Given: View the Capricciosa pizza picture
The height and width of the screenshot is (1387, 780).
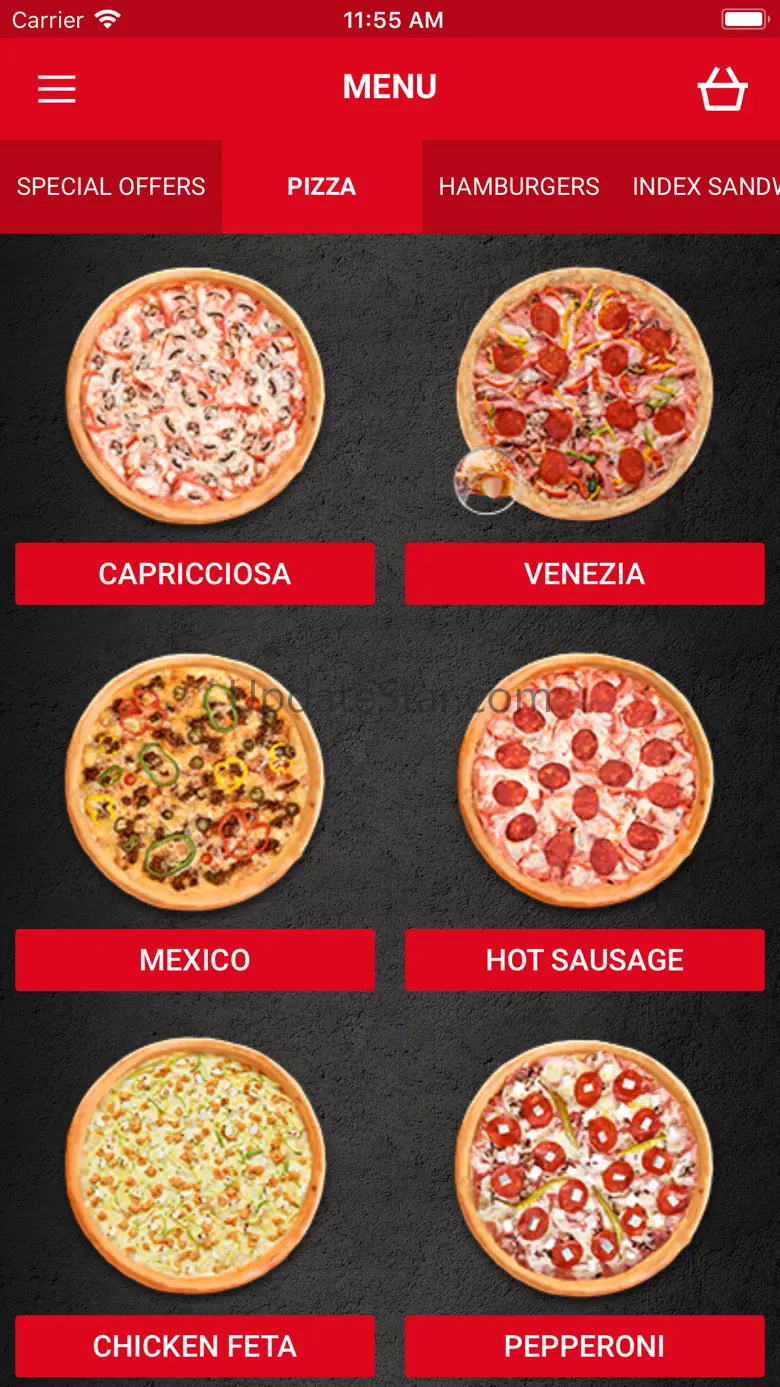Looking at the screenshot, I should 195,395.
